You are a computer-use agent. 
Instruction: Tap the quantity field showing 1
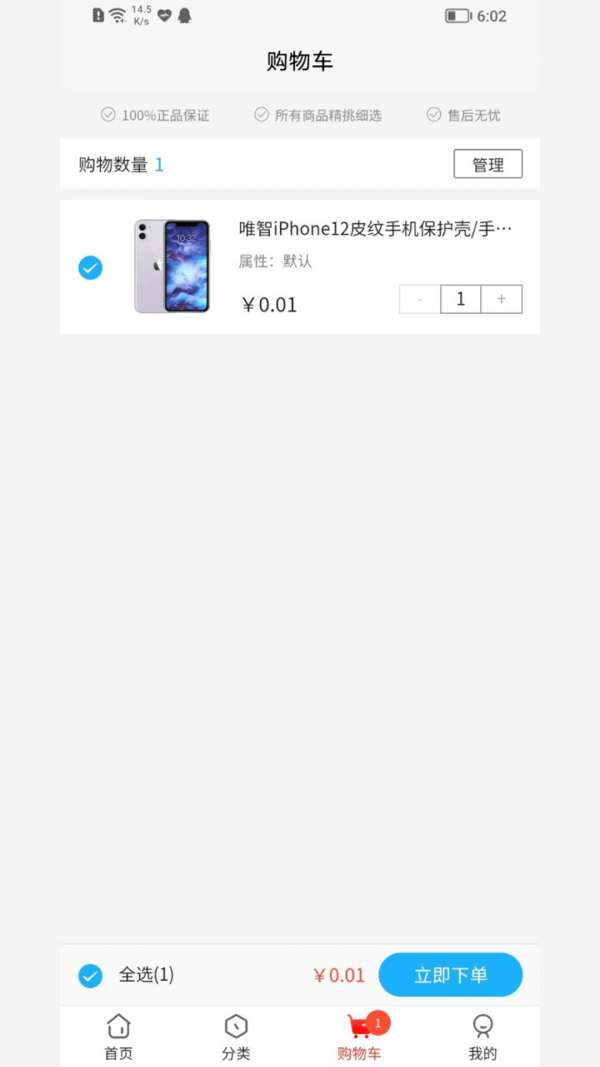pyautogui.click(x=460, y=299)
